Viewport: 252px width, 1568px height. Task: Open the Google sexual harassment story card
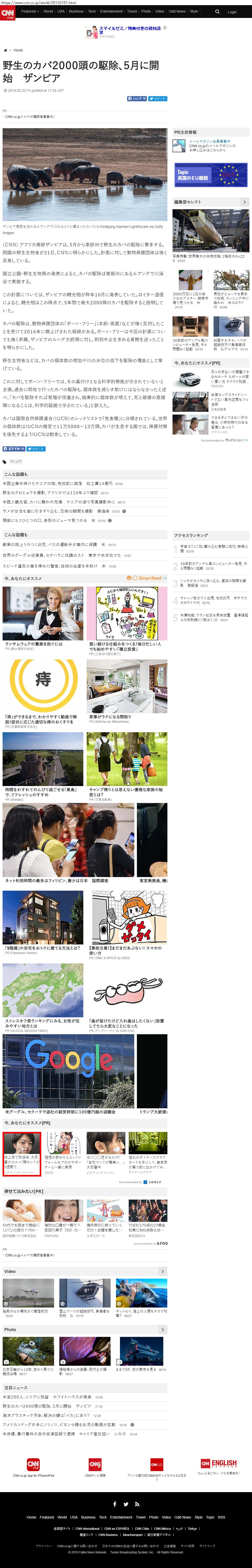coord(68,1074)
